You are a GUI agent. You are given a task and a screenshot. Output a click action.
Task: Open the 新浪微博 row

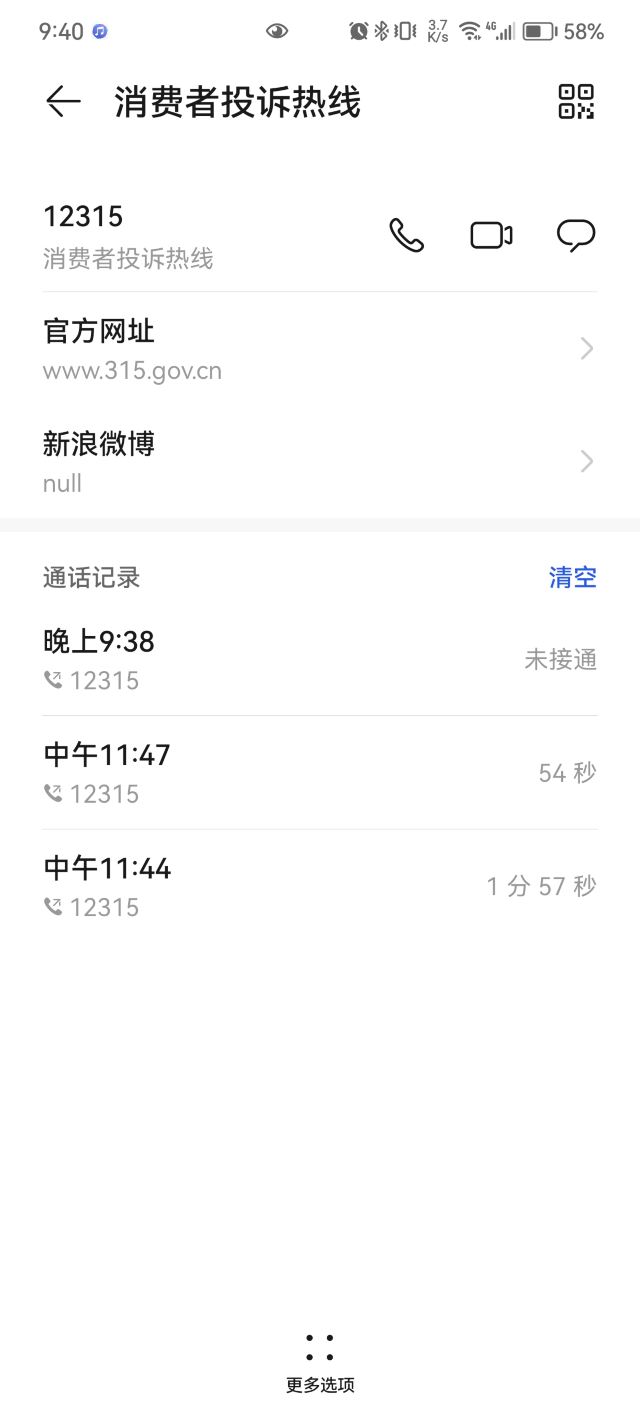[320, 462]
